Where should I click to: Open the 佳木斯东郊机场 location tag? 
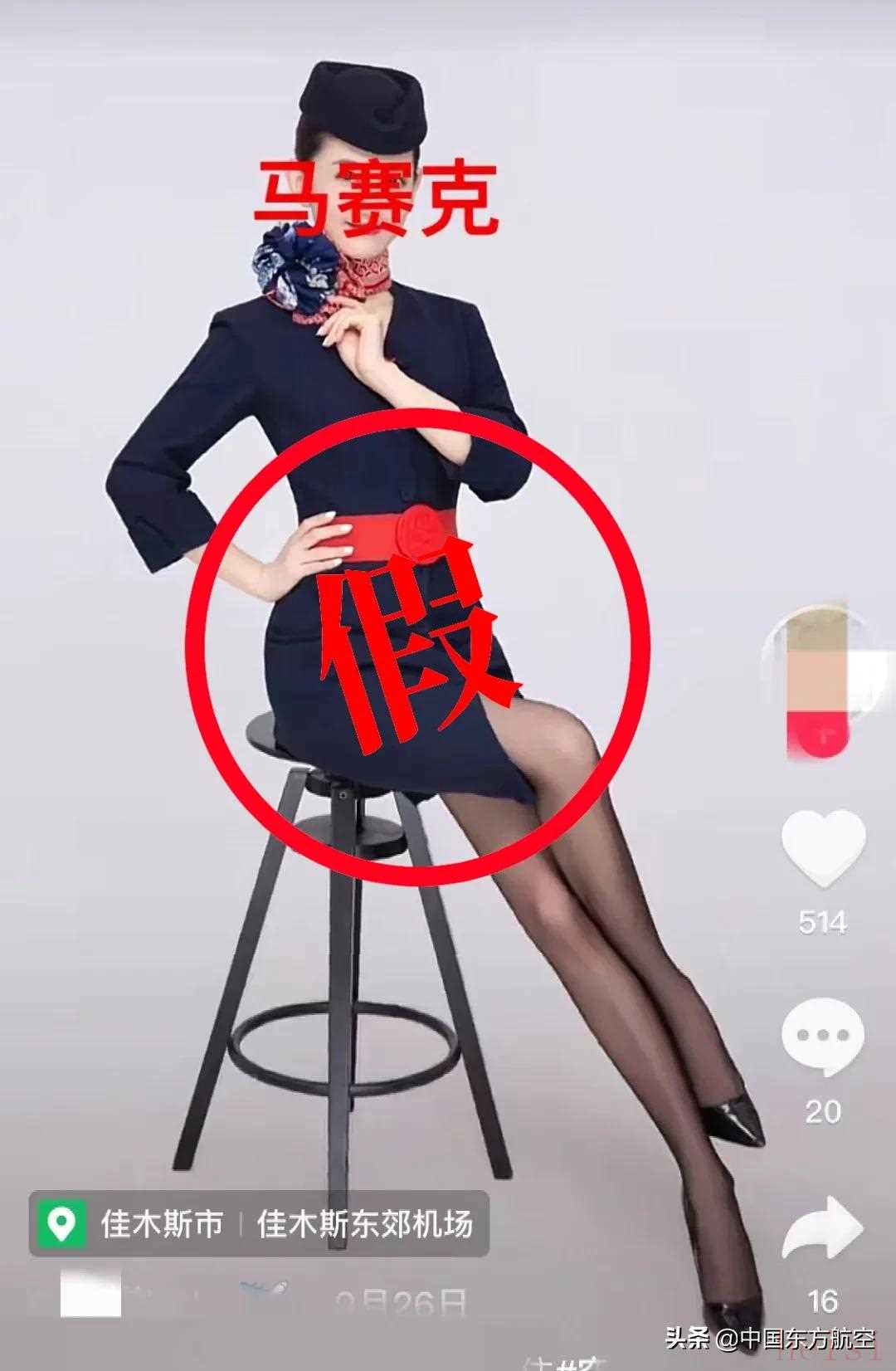click(364, 1224)
